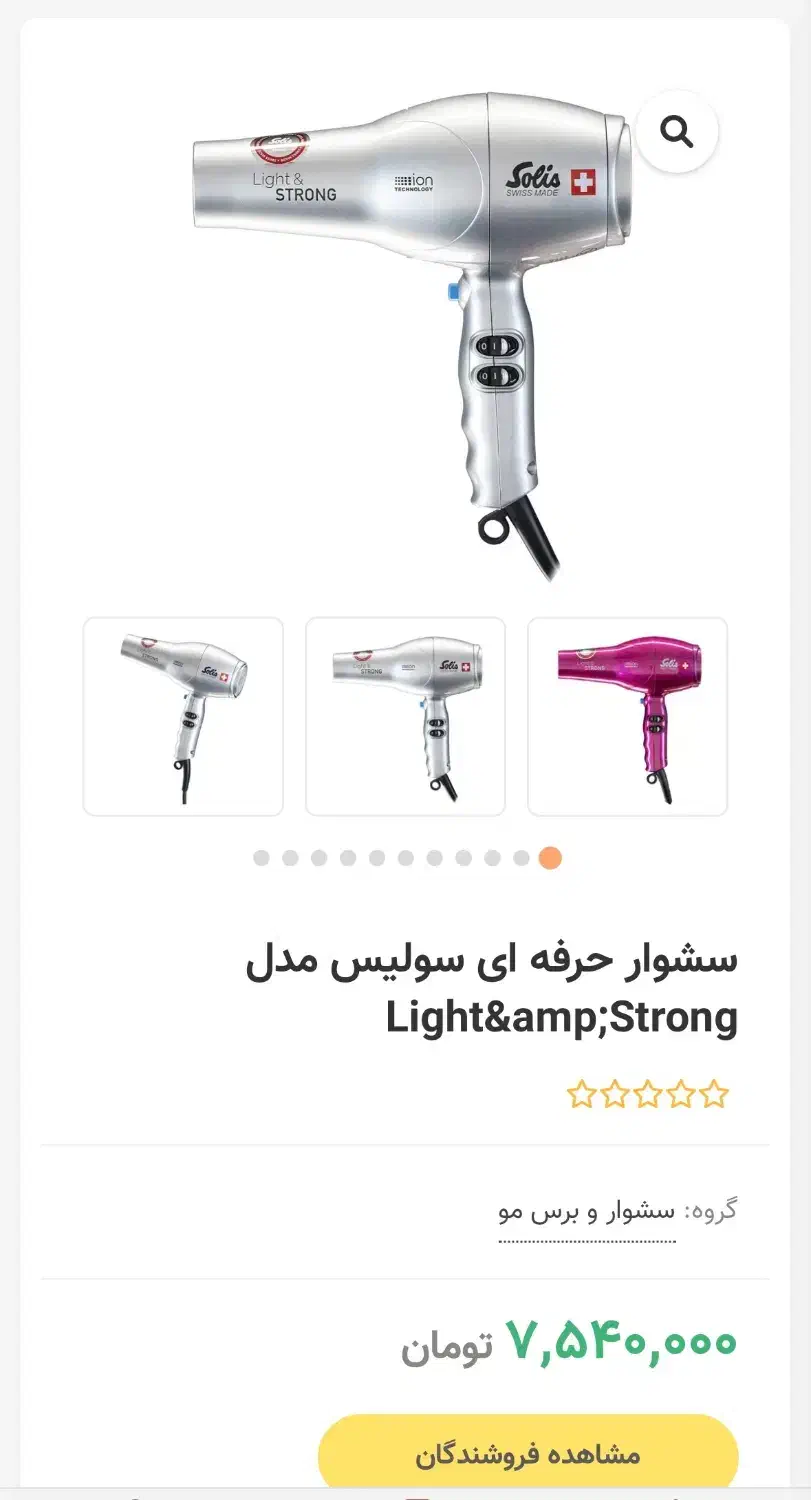Open the سشوار و برس مو category link
Image resolution: width=811 pixels, height=1500 pixels.
click(587, 1211)
